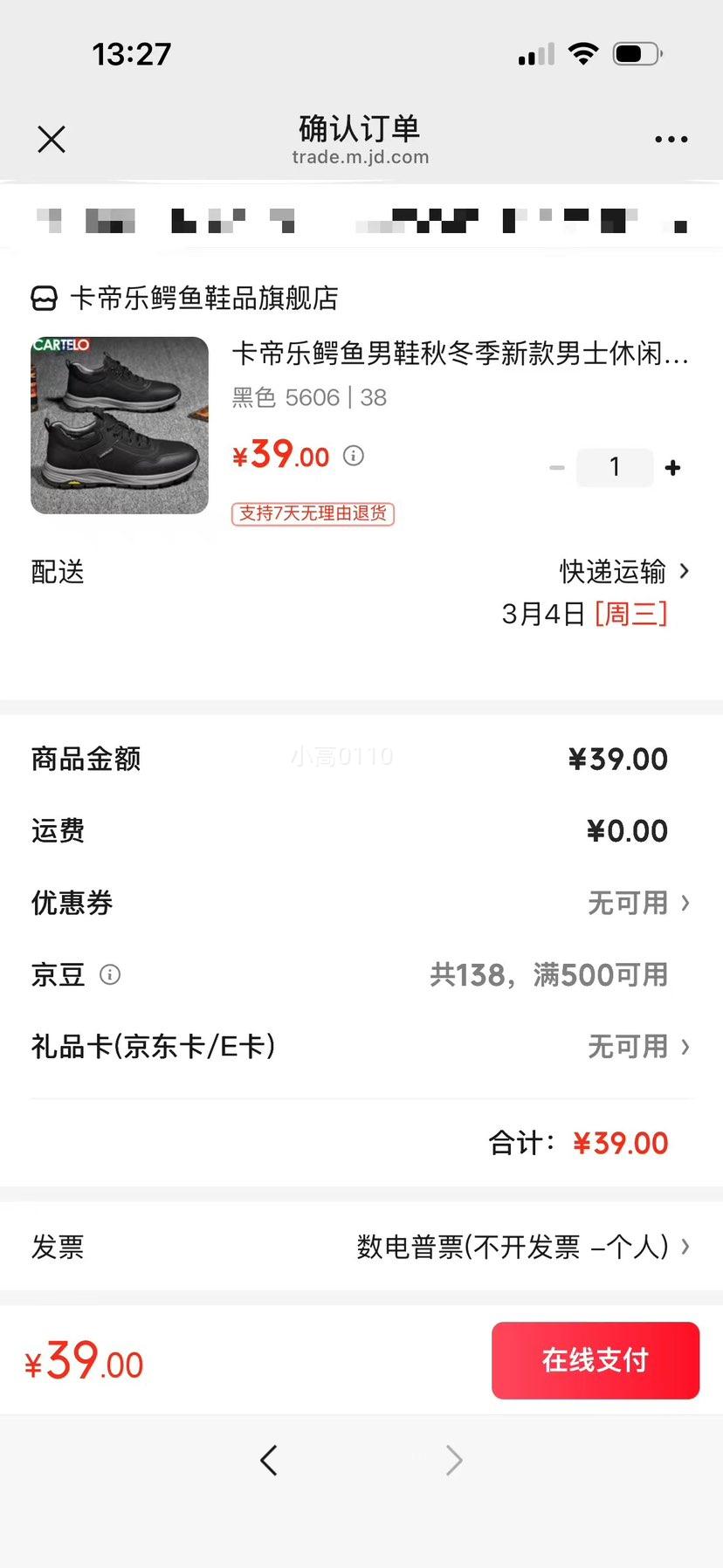Decrease item quantity with minus
Screen dimensions: 723x1568
click(x=557, y=468)
